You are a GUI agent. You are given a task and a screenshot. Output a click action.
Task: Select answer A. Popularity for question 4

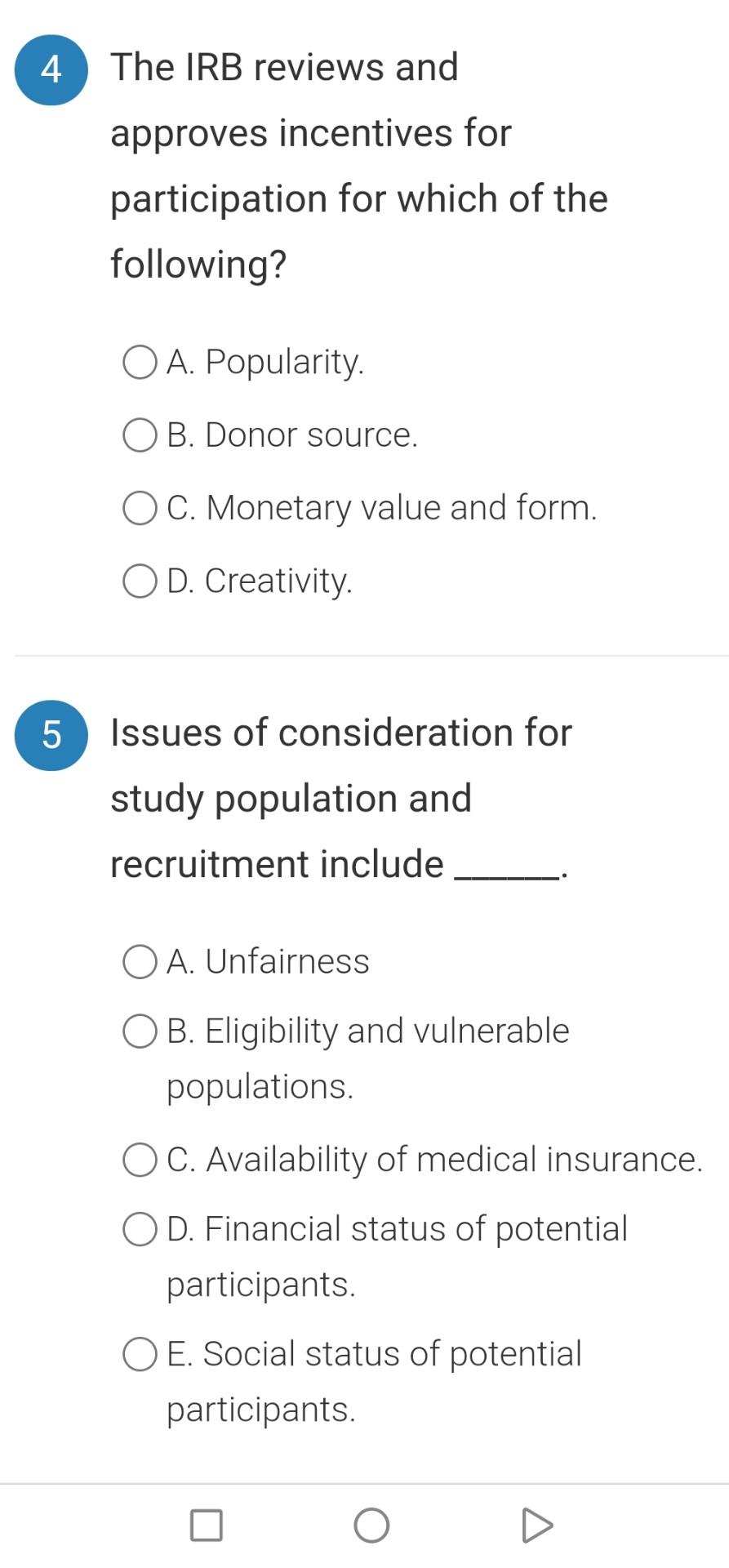pyautogui.click(x=140, y=362)
